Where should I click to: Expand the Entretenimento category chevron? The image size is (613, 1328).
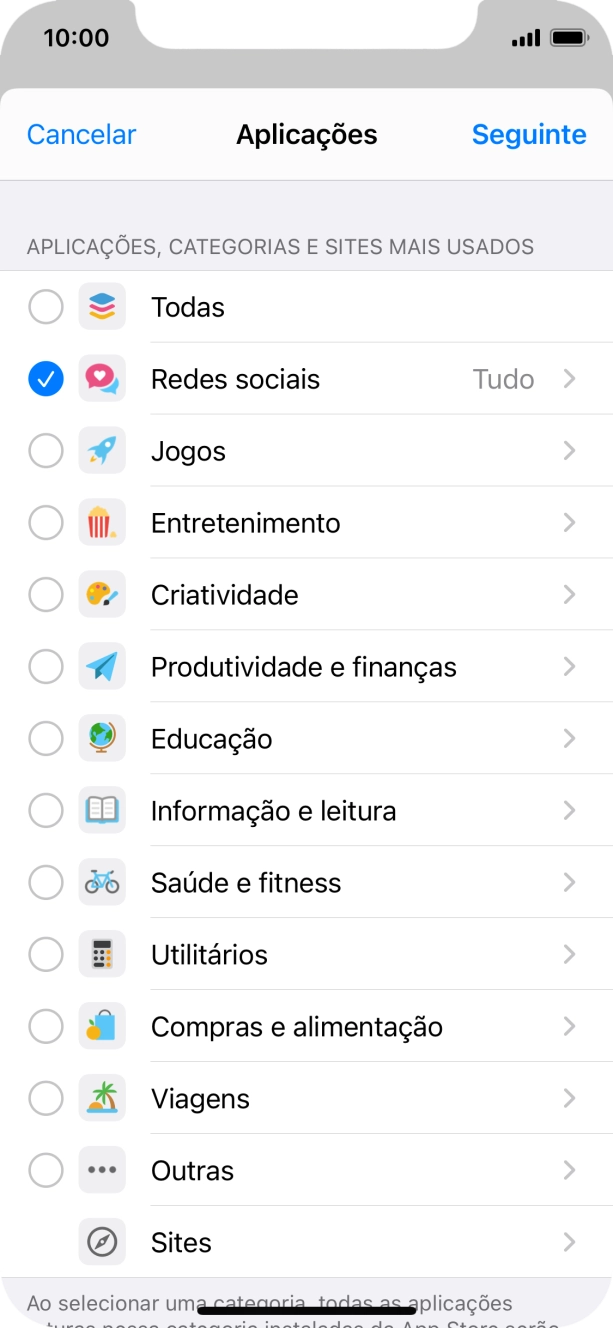[569, 523]
